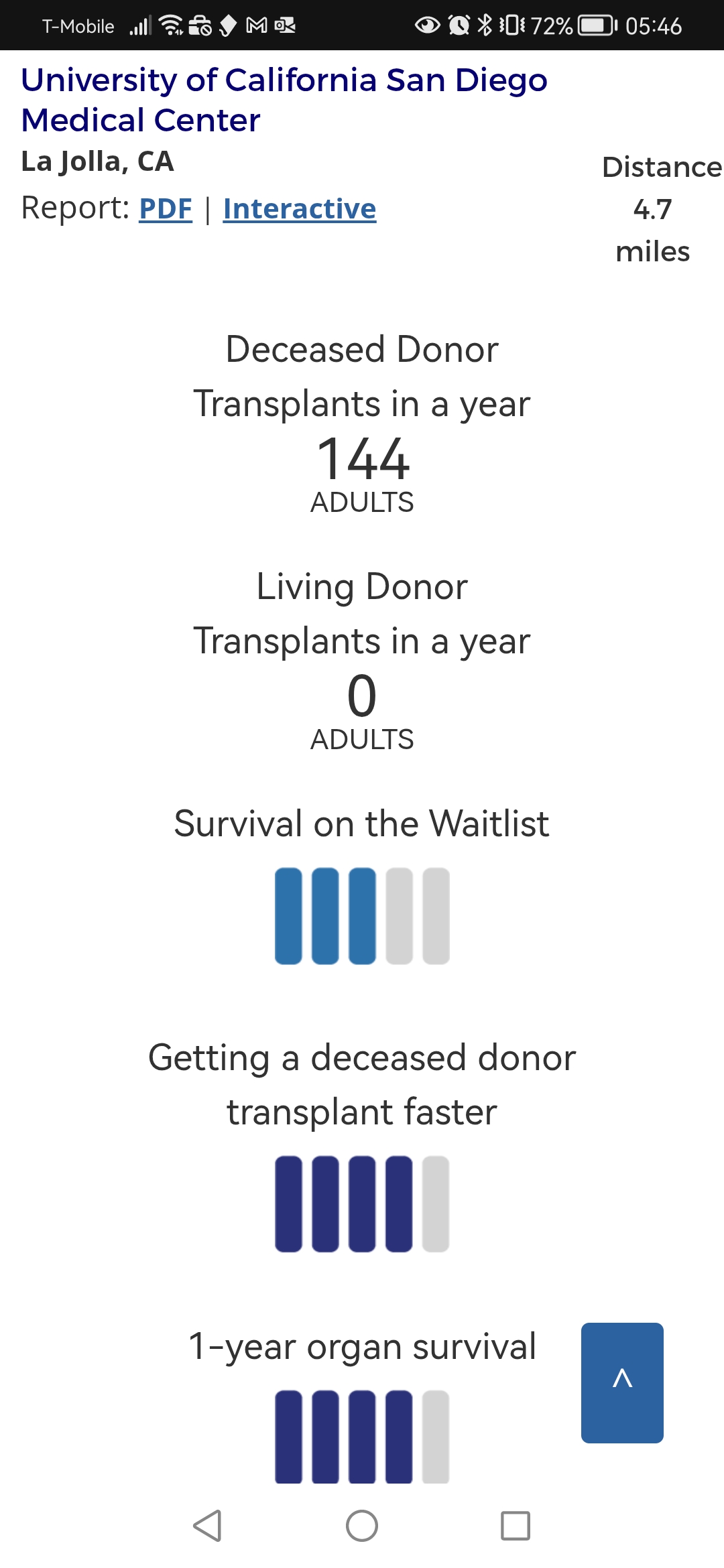Viewport: 724px width, 1568px height.
Task: Open University of California San Diego Medical Center
Action: tap(284, 100)
